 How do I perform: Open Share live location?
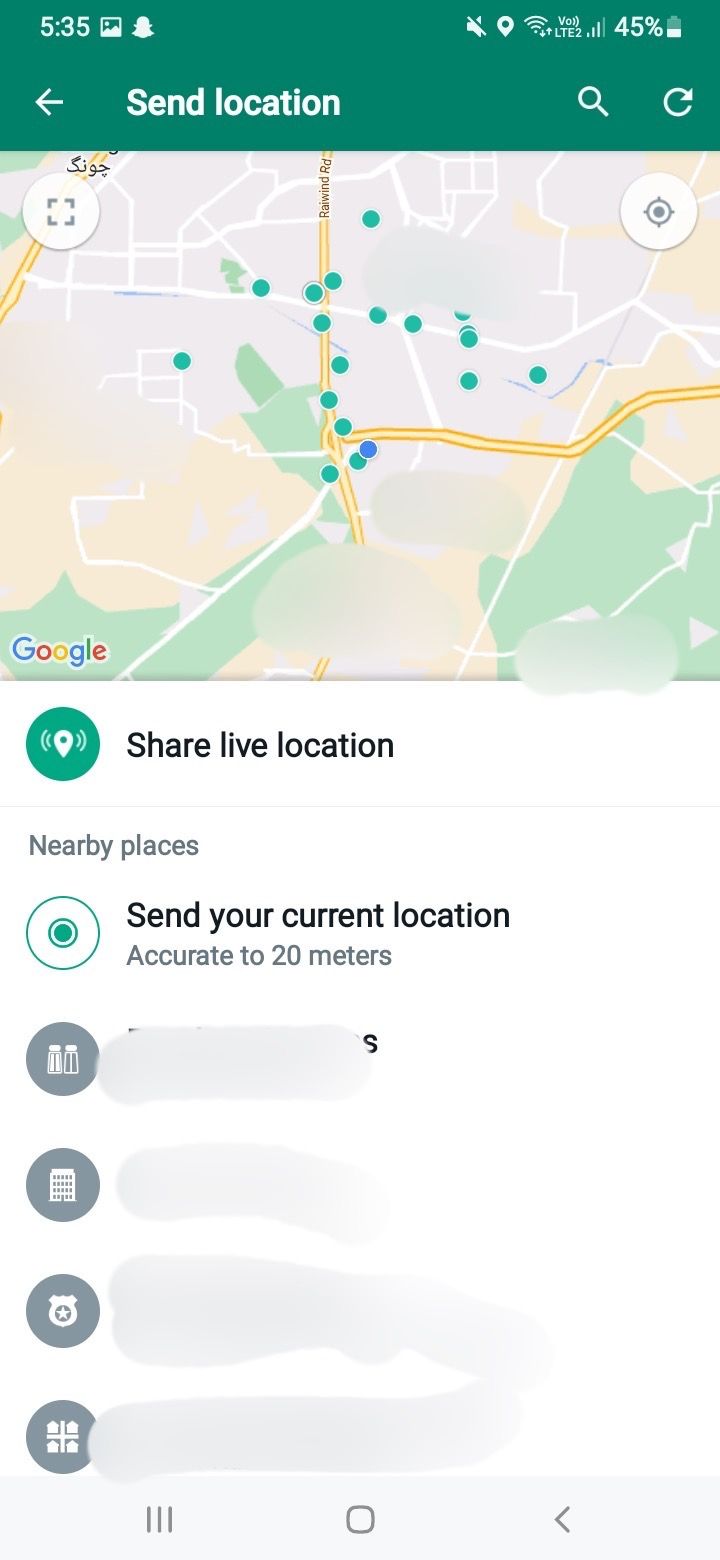(x=259, y=744)
